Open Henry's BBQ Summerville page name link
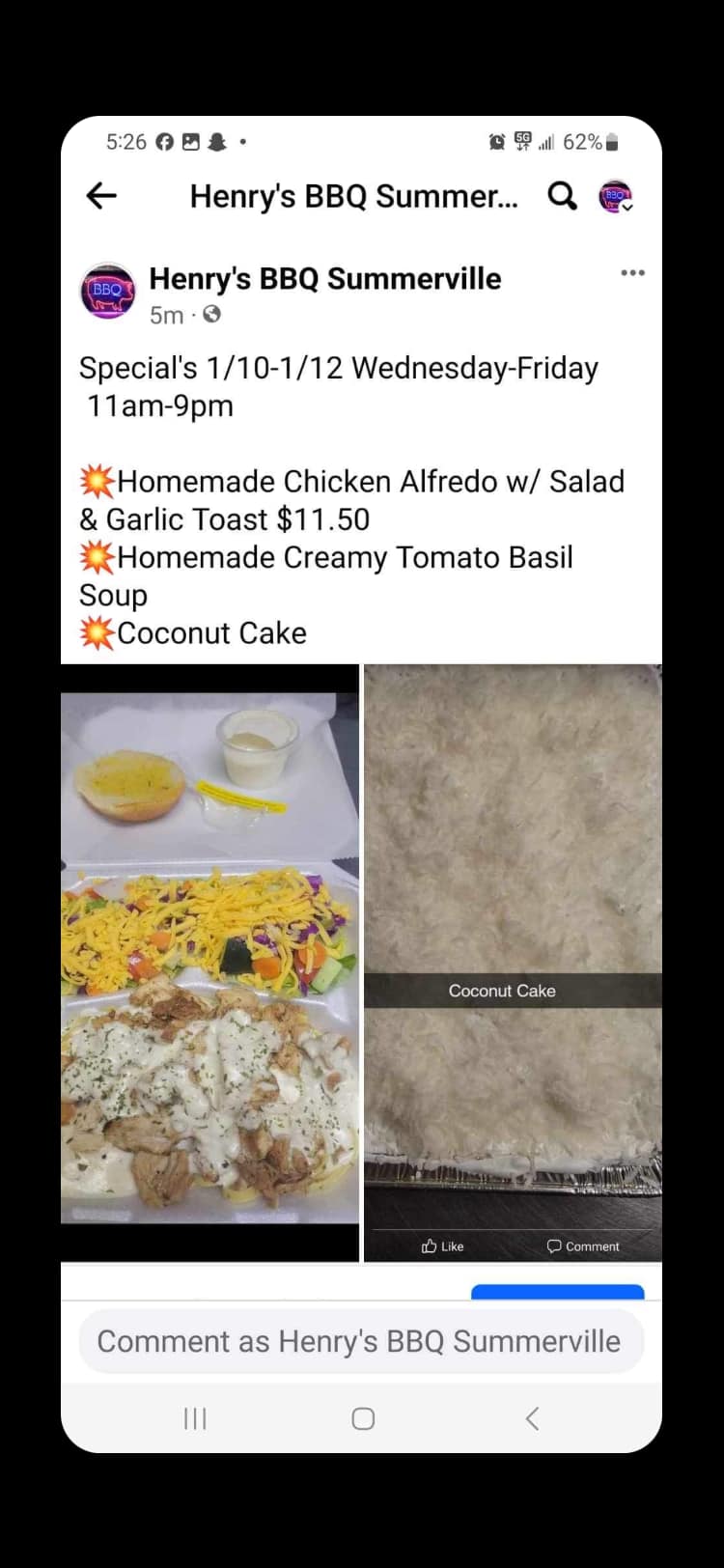724x1568 pixels. tap(324, 279)
